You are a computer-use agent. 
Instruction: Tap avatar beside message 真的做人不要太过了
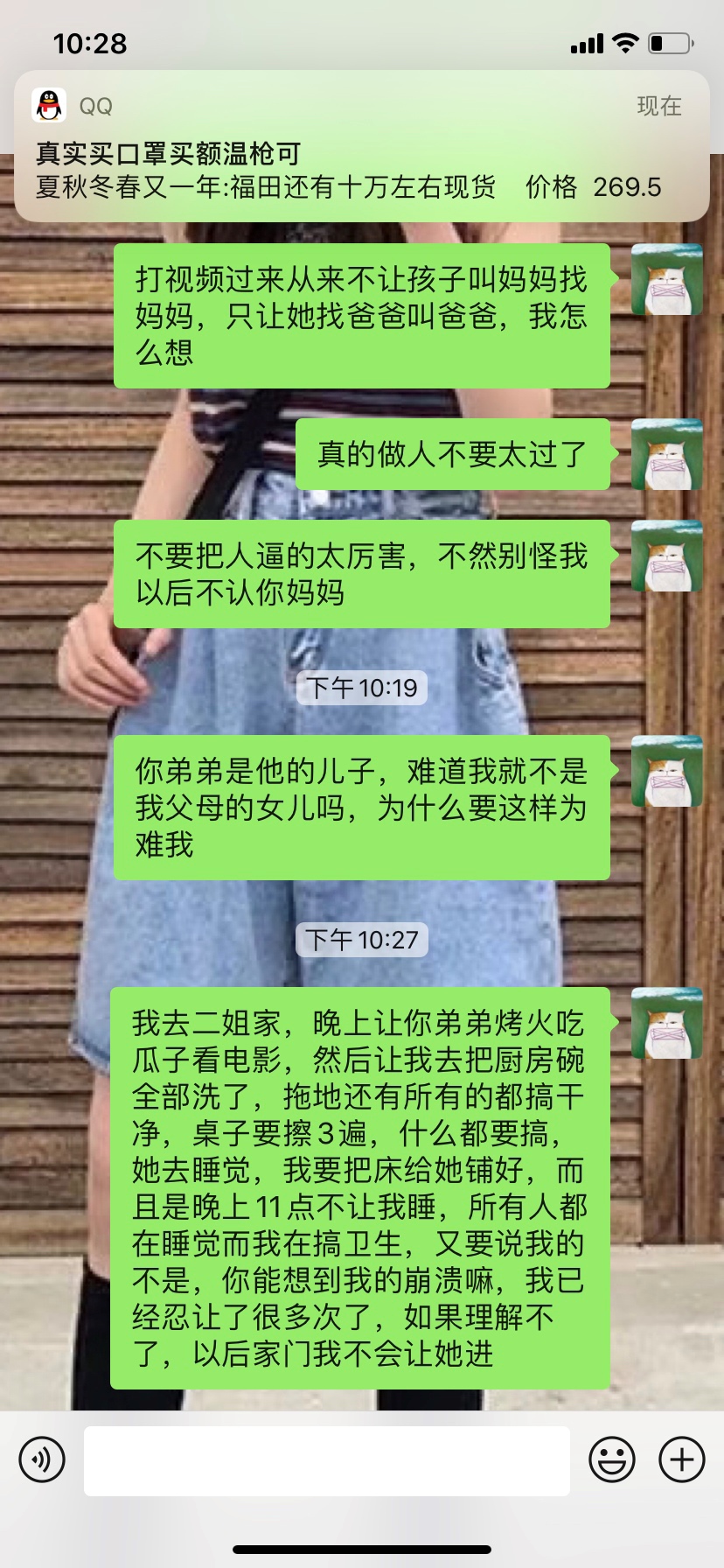667,454
